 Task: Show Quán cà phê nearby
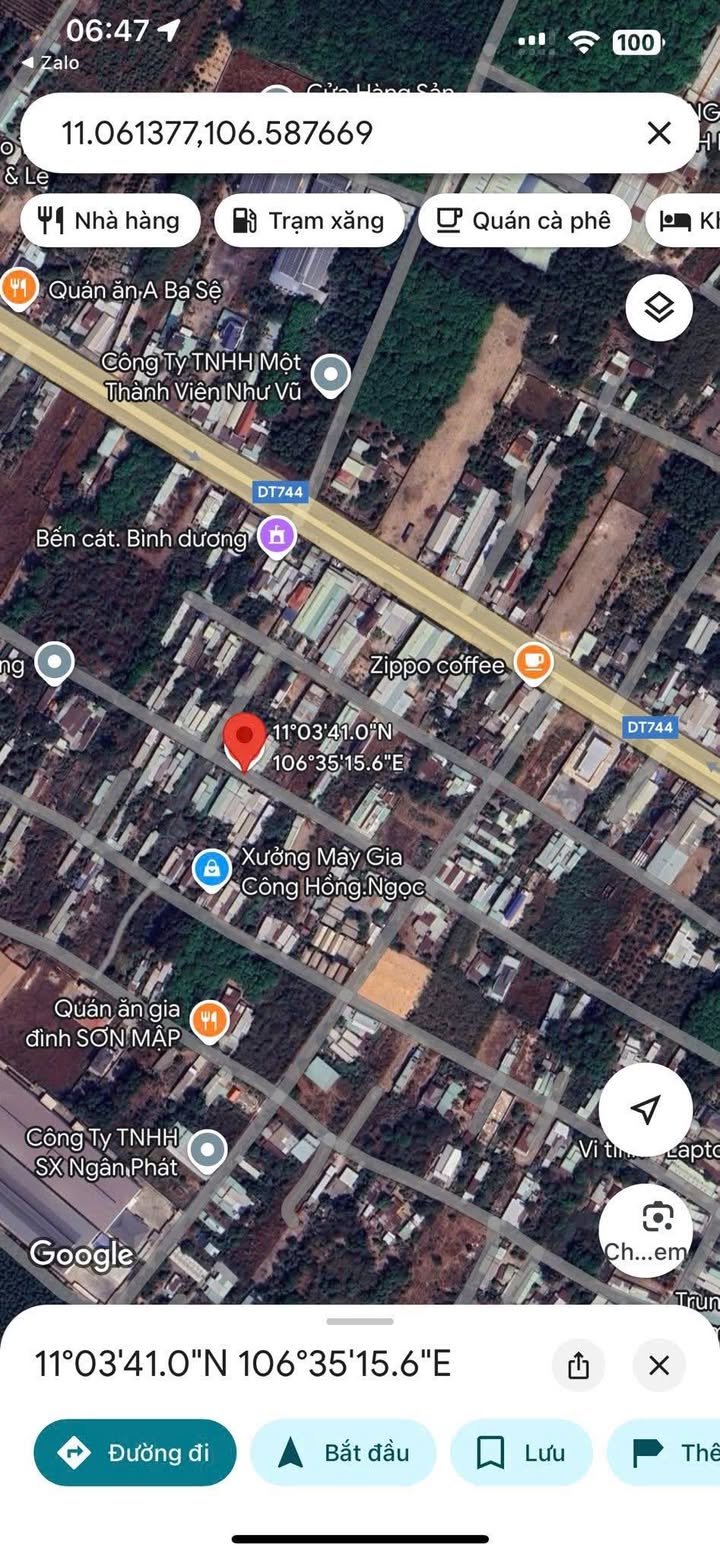tap(524, 220)
